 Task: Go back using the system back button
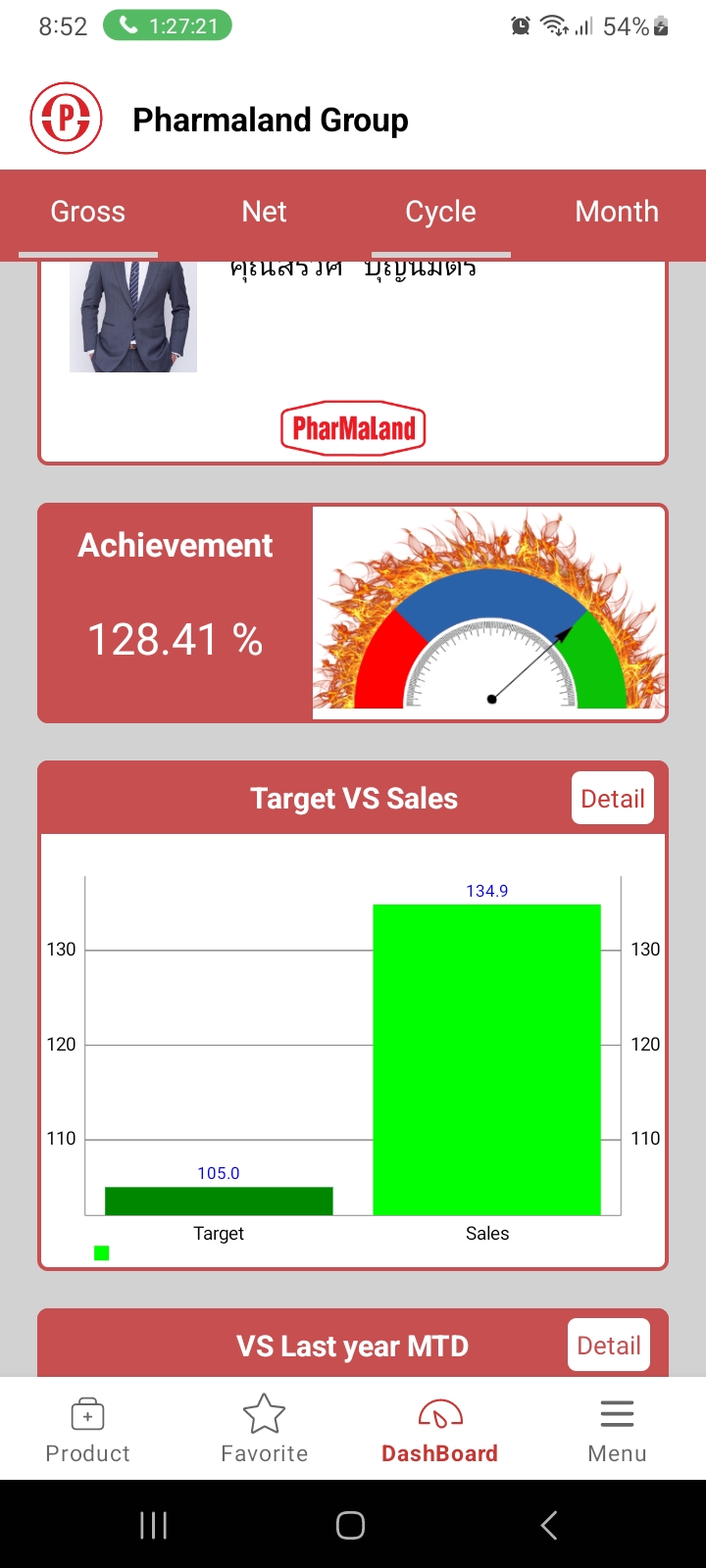pyautogui.click(x=549, y=1525)
